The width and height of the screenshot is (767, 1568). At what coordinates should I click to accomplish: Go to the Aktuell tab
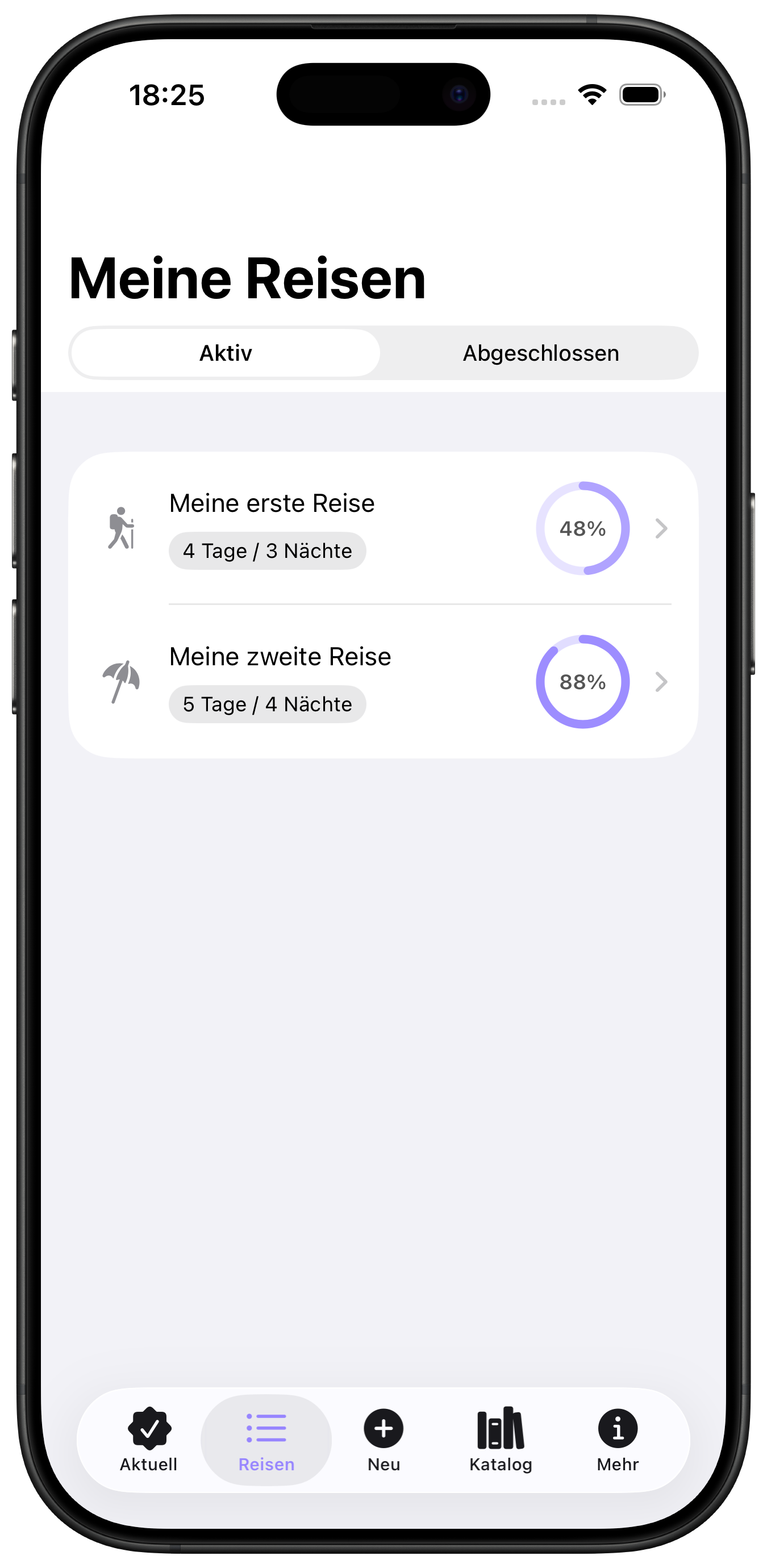[148, 1440]
